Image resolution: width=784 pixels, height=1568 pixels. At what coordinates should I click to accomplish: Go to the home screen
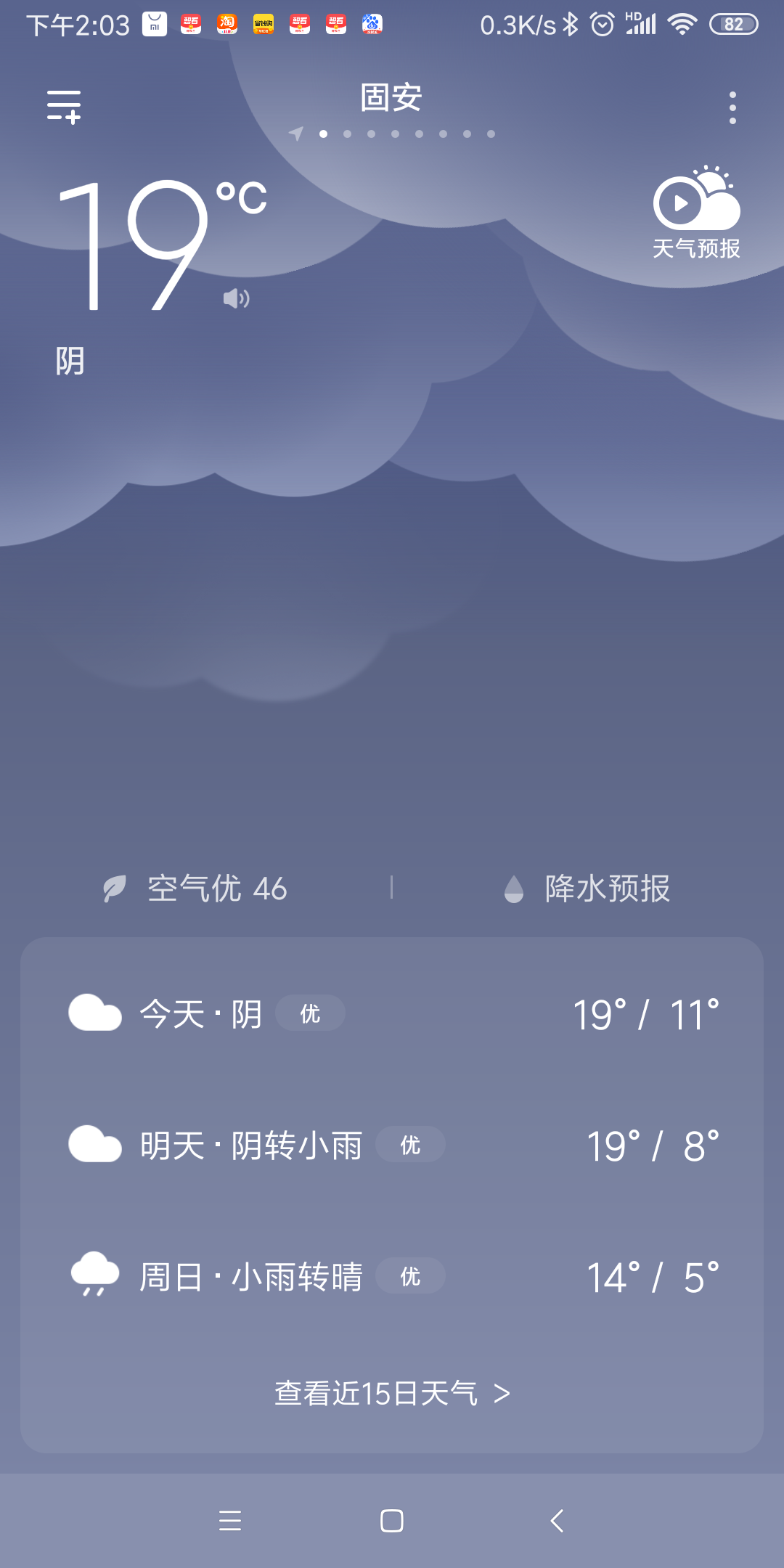392,1521
